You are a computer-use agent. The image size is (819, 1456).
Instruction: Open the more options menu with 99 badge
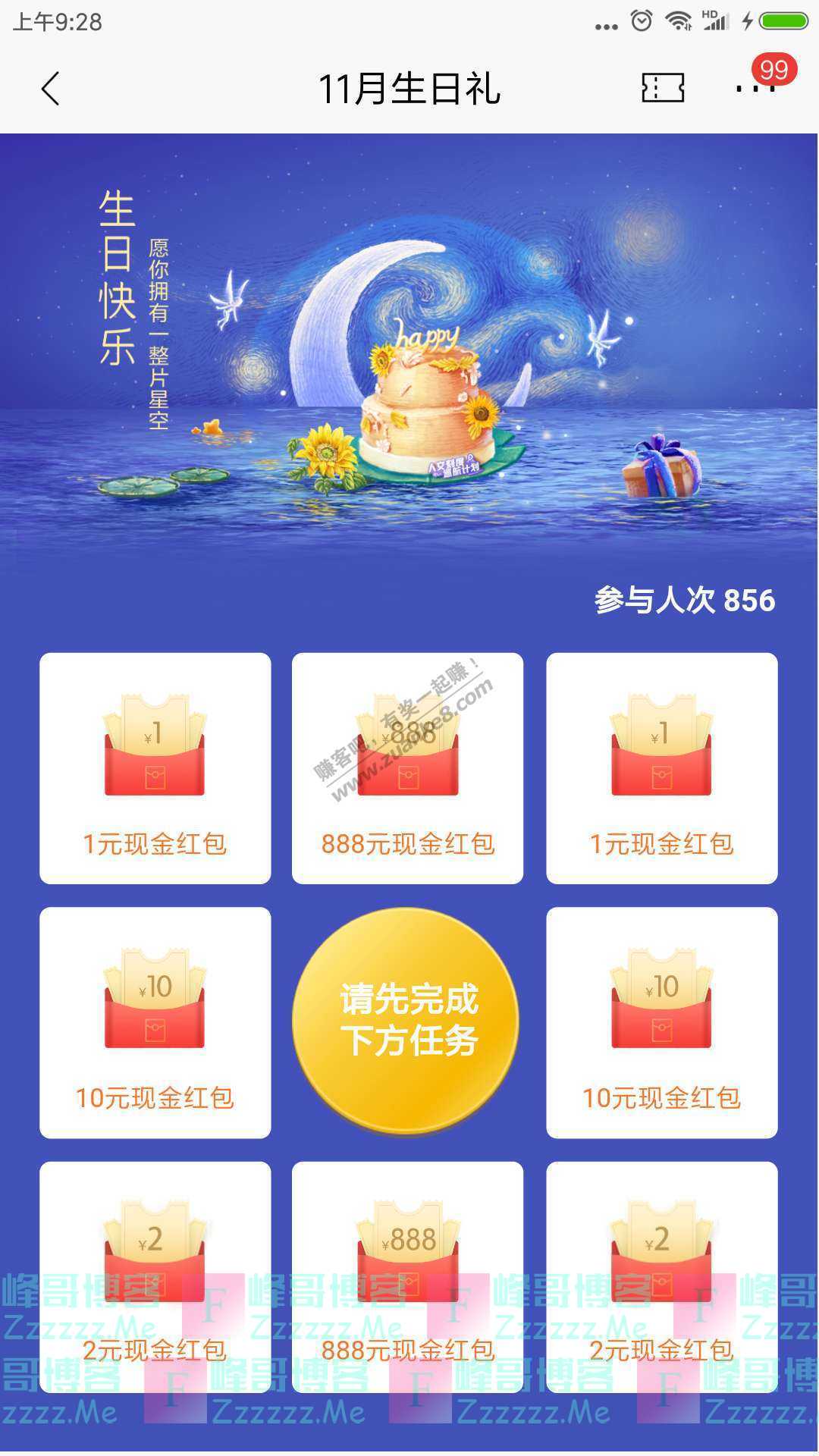pyautogui.click(x=753, y=88)
